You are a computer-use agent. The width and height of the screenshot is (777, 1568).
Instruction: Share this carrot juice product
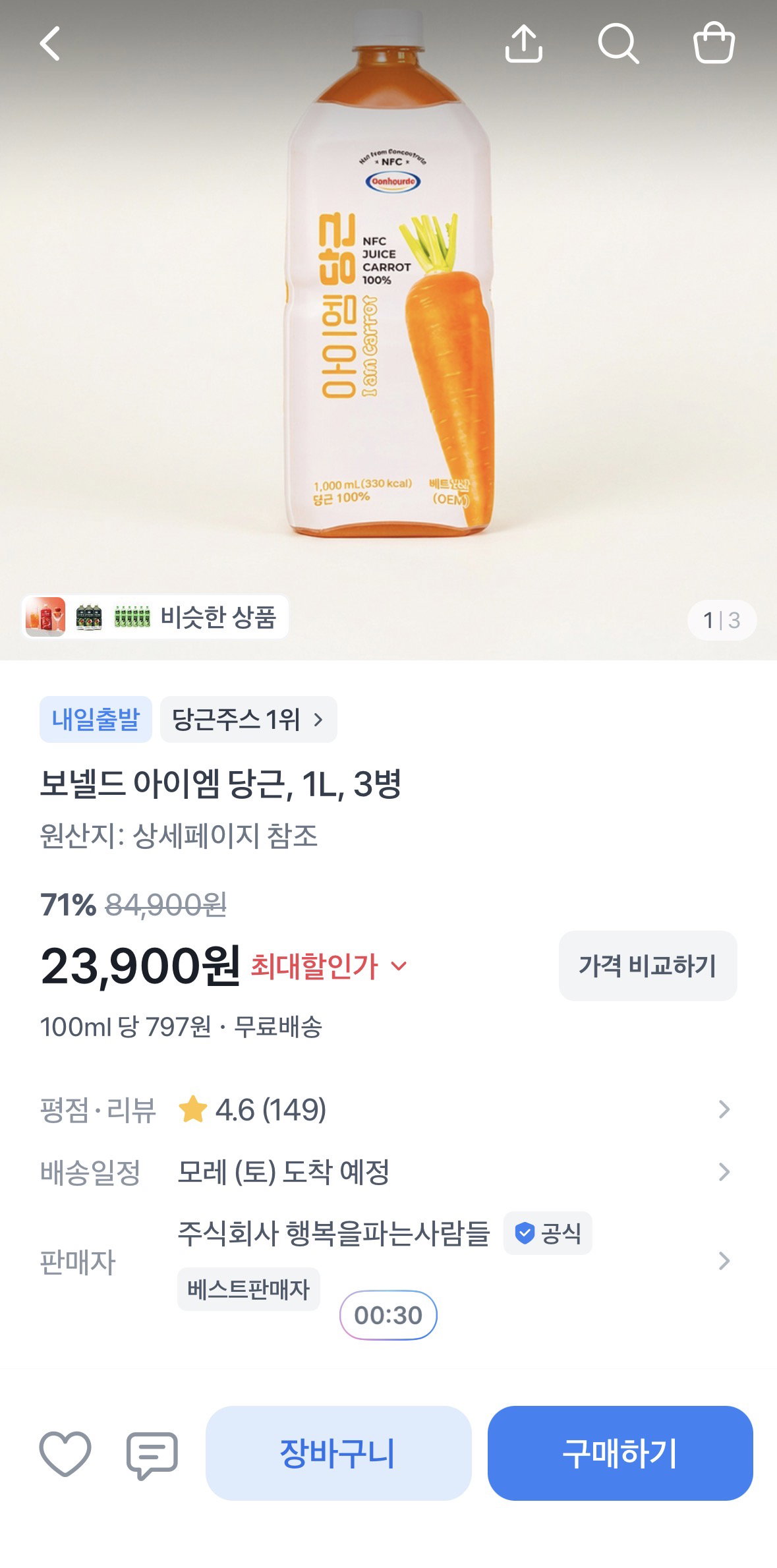(524, 44)
